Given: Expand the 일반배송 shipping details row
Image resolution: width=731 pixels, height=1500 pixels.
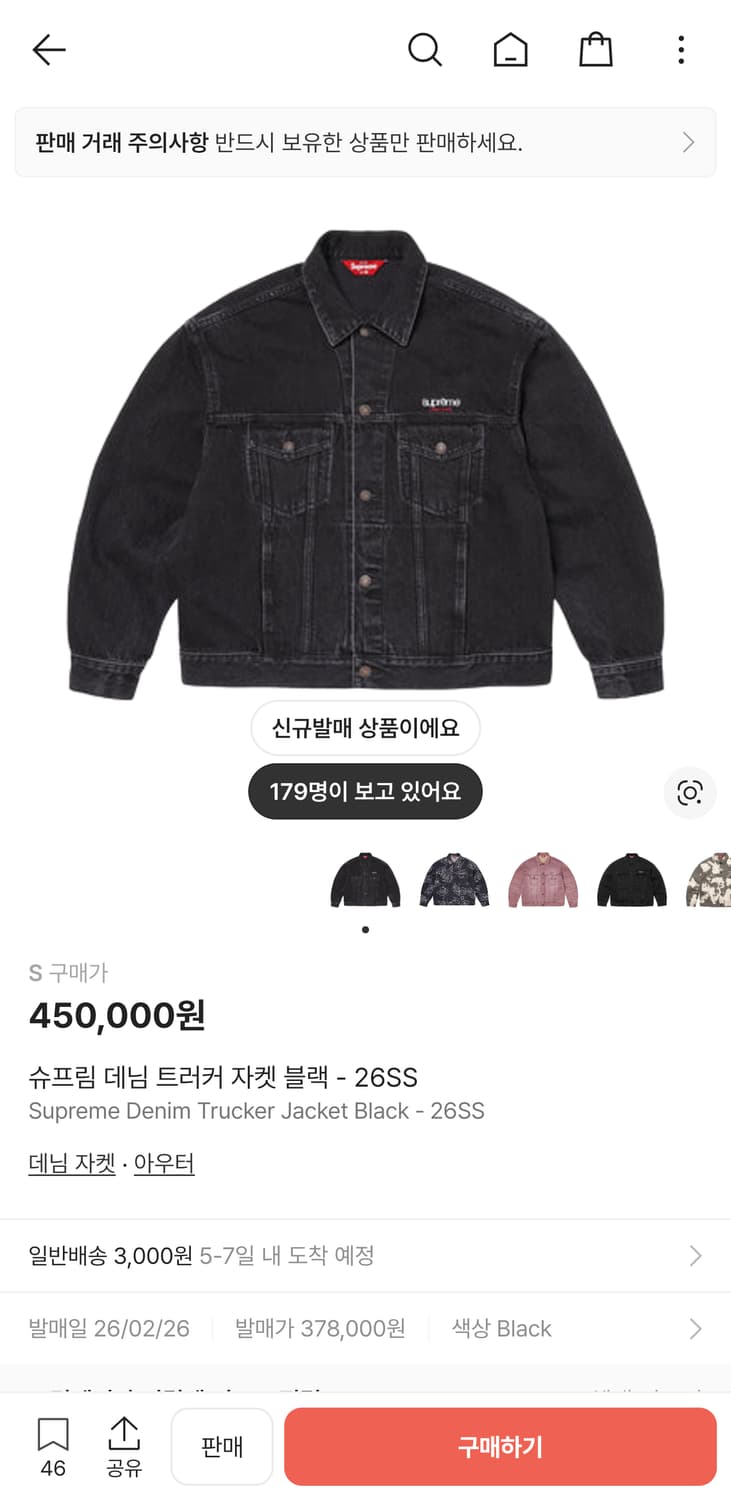Looking at the screenshot, I should 365,1255.
